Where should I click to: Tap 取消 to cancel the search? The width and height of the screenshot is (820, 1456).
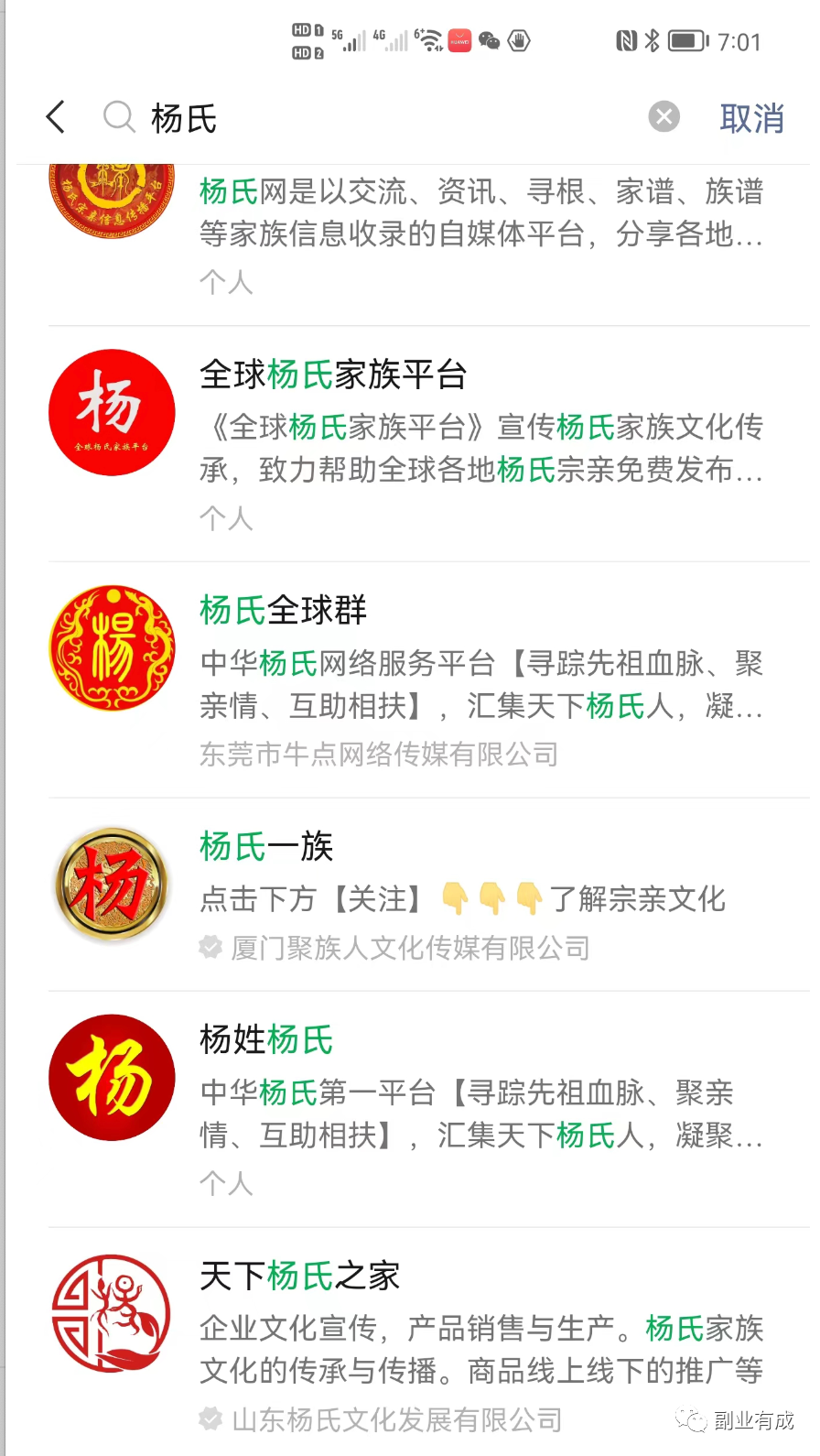click(752, 118)
